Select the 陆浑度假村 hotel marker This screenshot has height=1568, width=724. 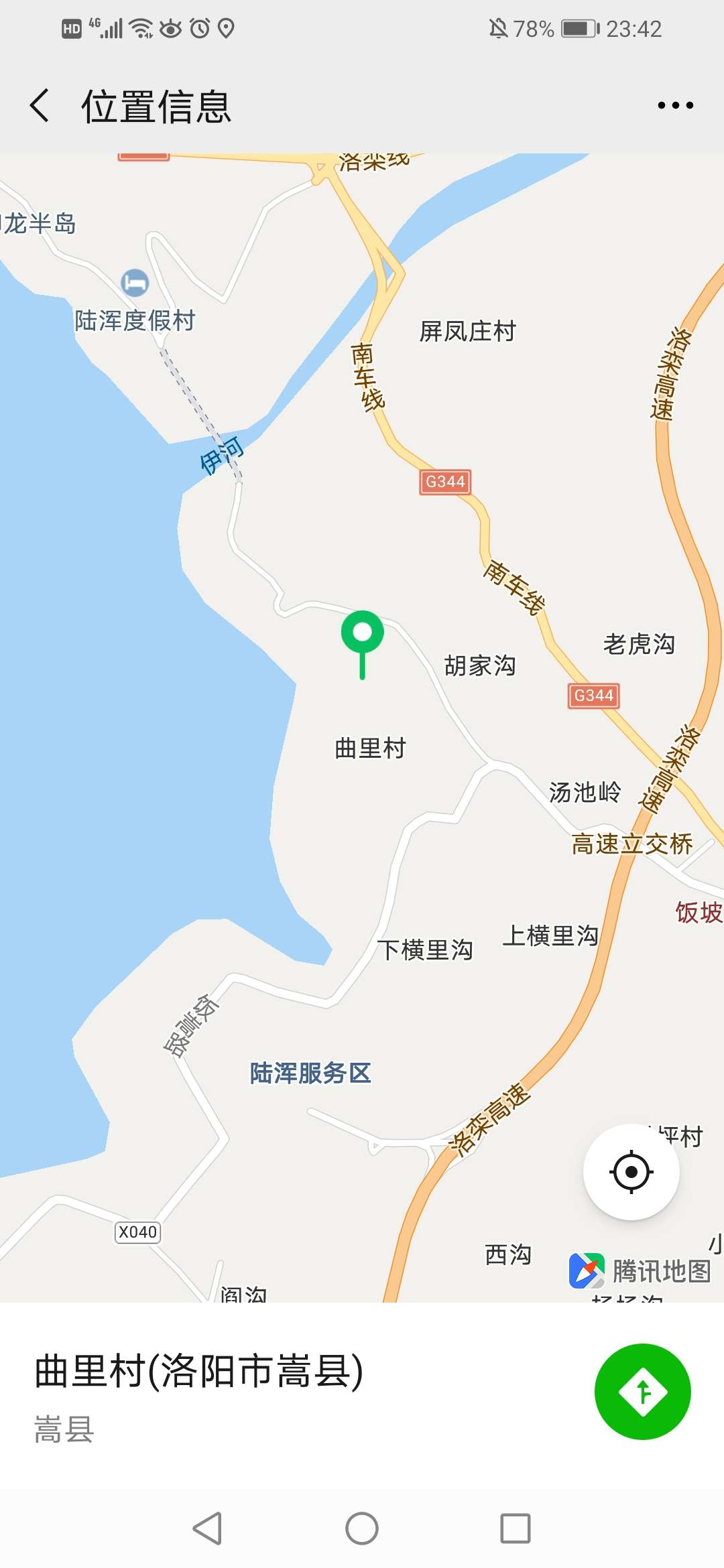click(x=135, y=283)
